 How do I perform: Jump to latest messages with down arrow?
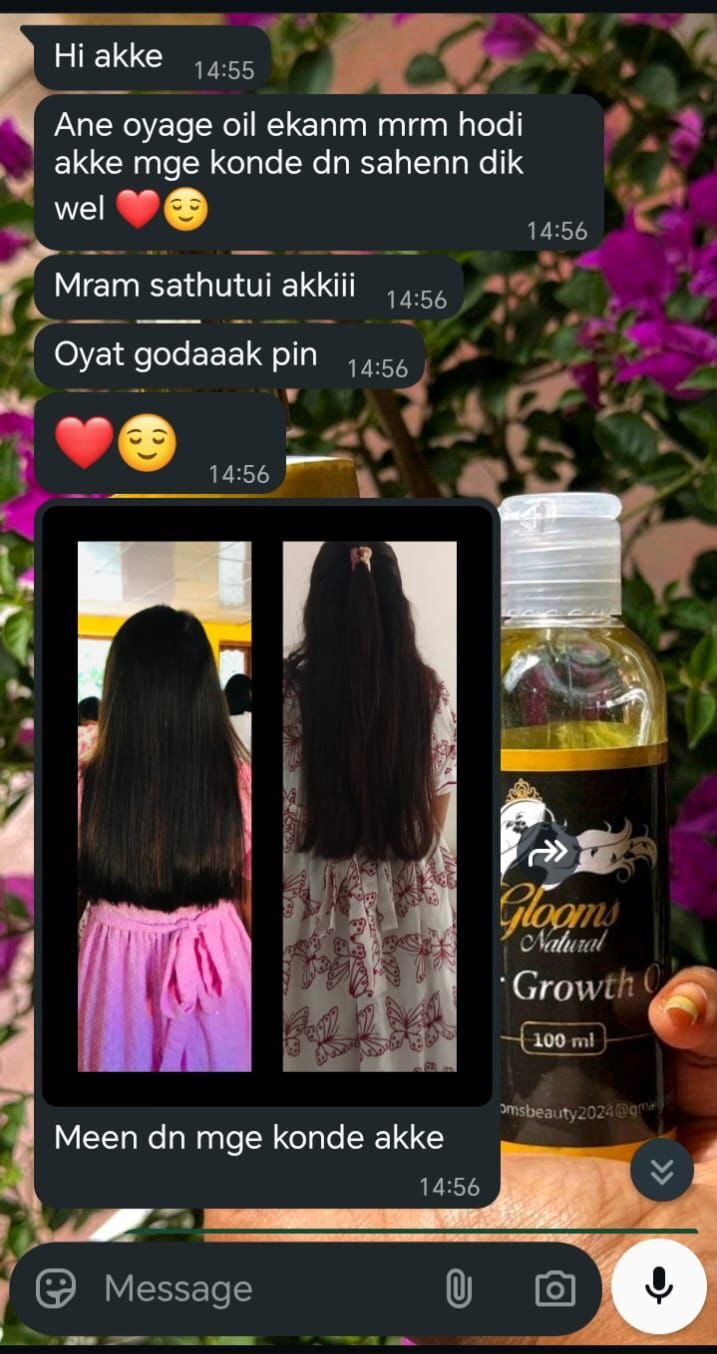[x=662, y=1169]
